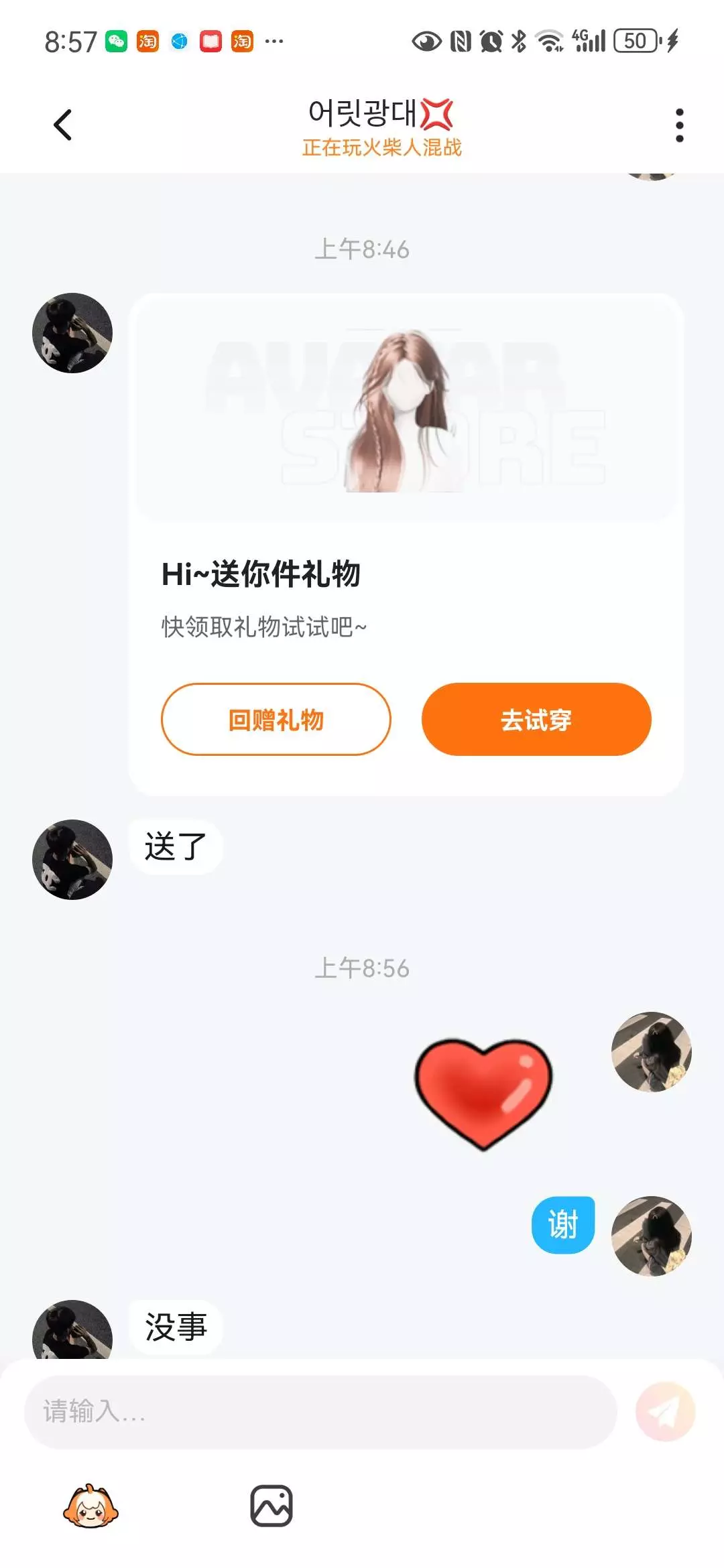The width and height of the screenshot is (724, 1568).
Task: Tap 回赠礼物 to return a gift
Action: (x=276, y=720)
